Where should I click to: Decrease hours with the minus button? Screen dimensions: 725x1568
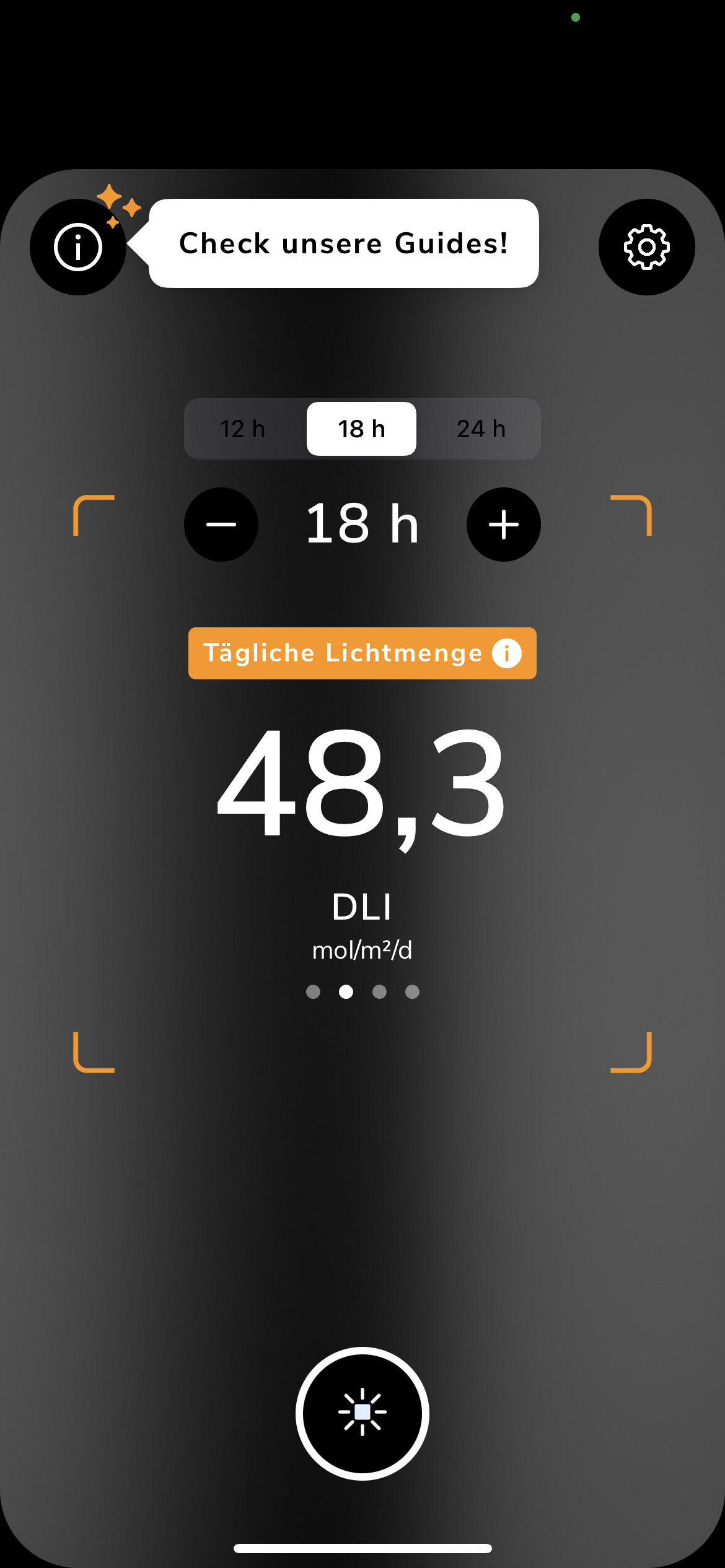[221, 525]
